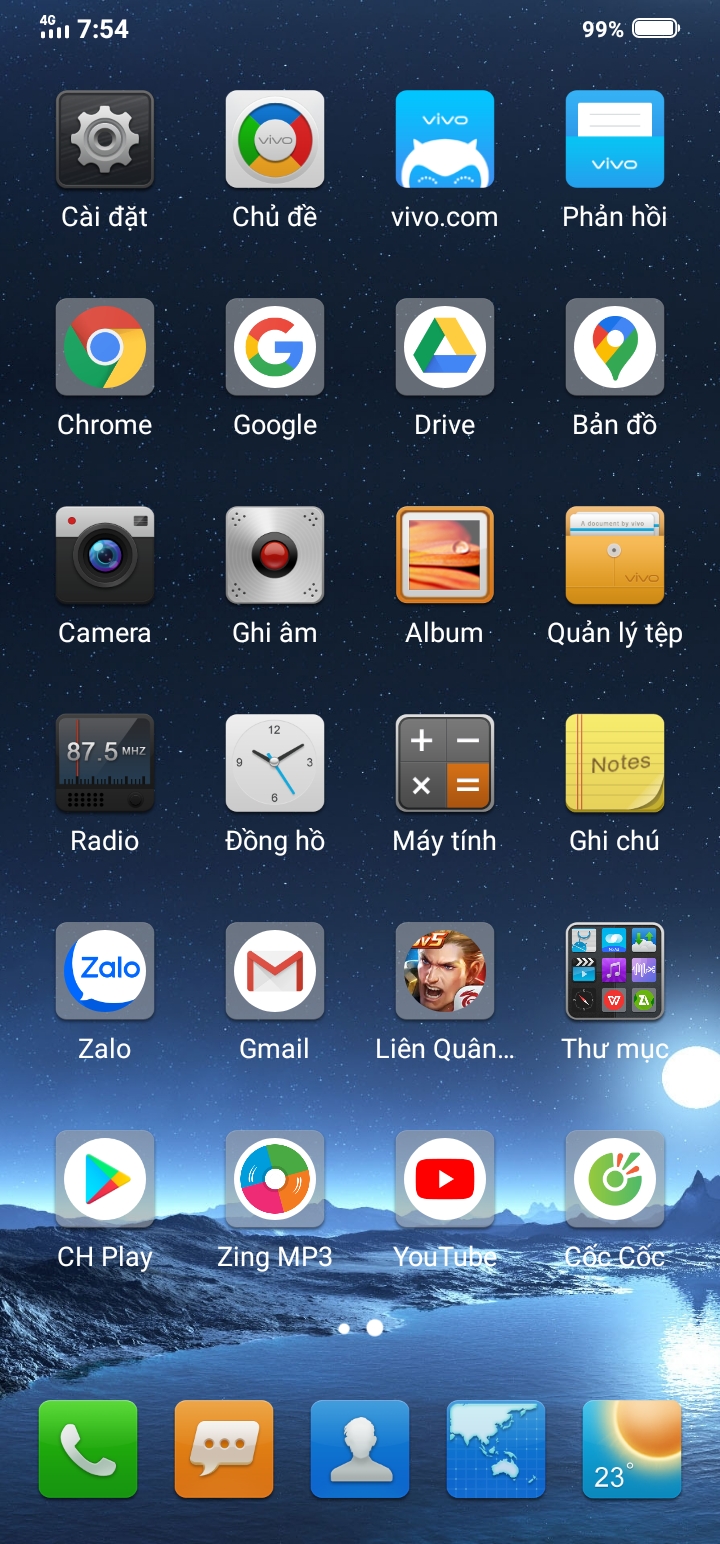720x1544 pixels.
Task: Open the YouTube app
Action: click(445, 1179)
